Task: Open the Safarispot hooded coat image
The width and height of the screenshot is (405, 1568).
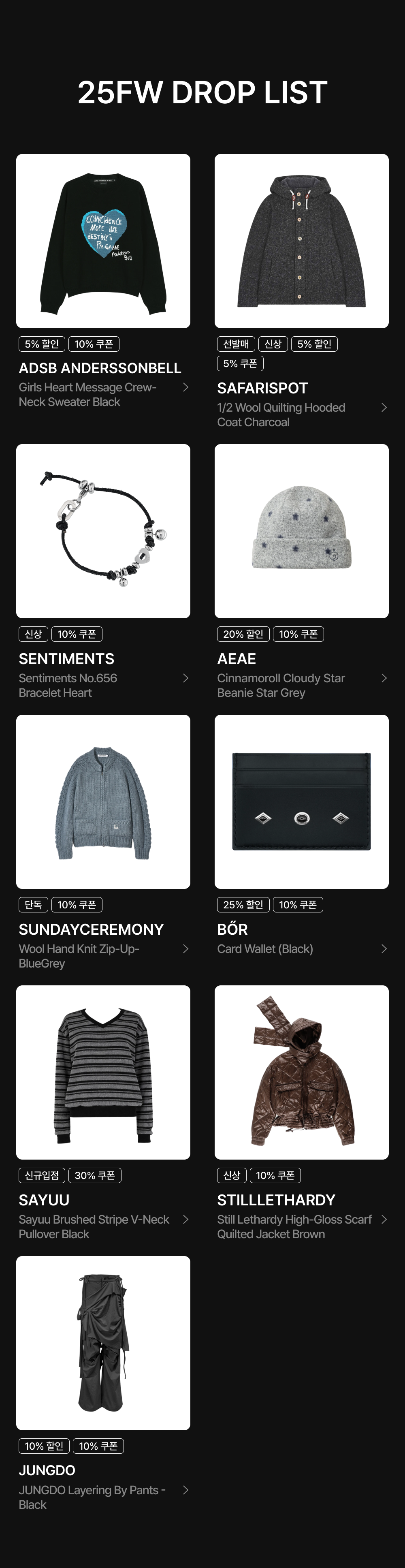Action: 301,240
